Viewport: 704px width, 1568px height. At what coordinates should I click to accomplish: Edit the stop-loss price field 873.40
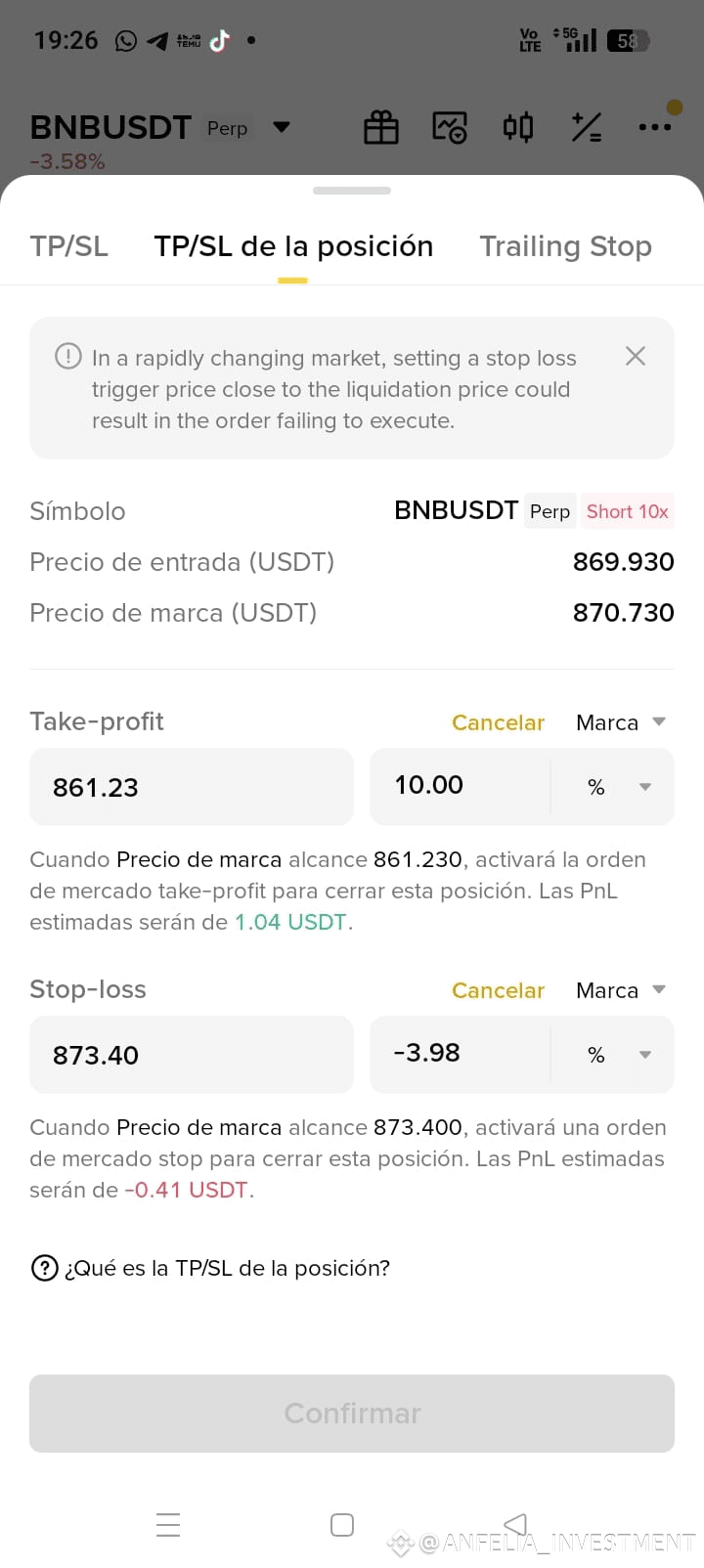192,1055
